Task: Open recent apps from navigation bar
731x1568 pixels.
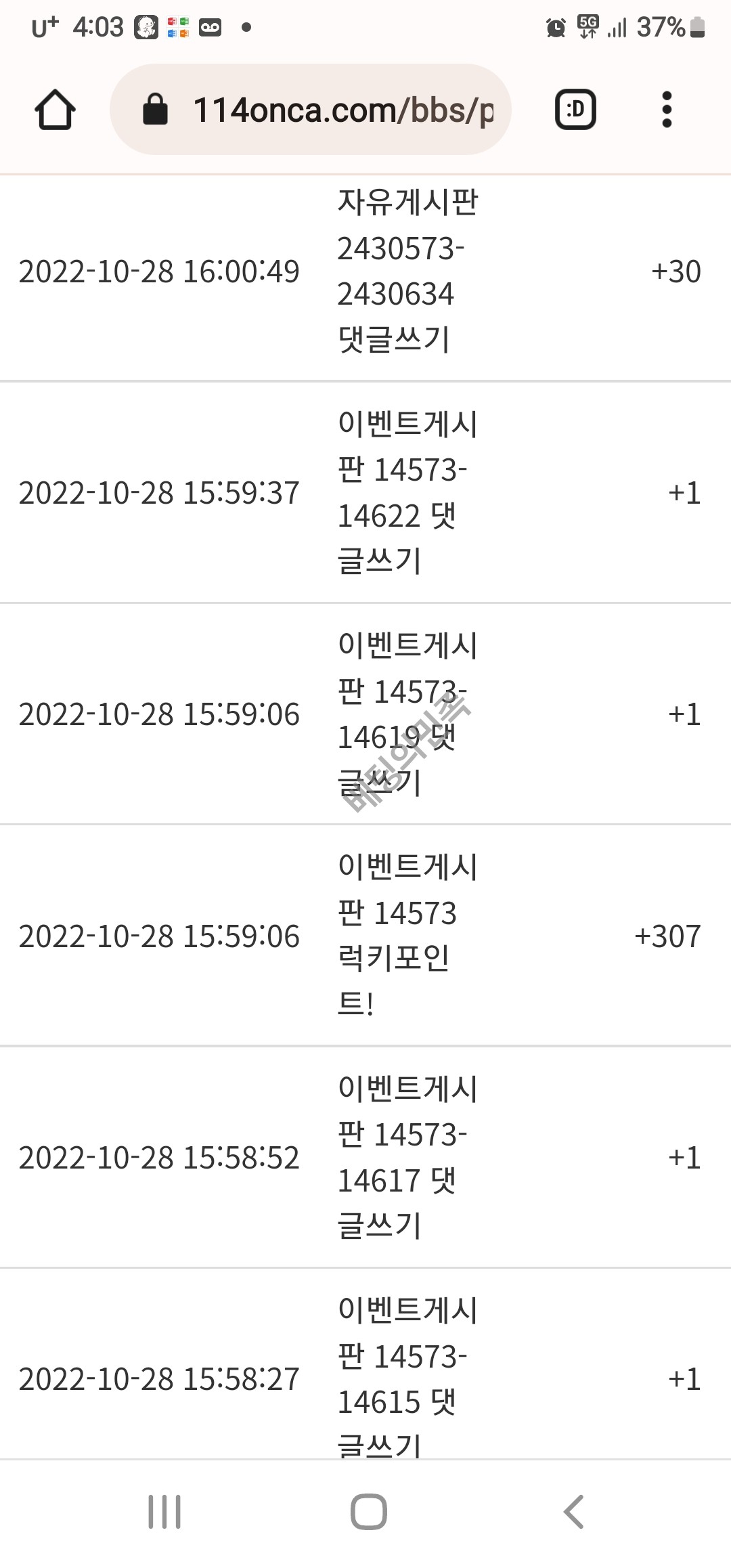Action: point(164,1512)
